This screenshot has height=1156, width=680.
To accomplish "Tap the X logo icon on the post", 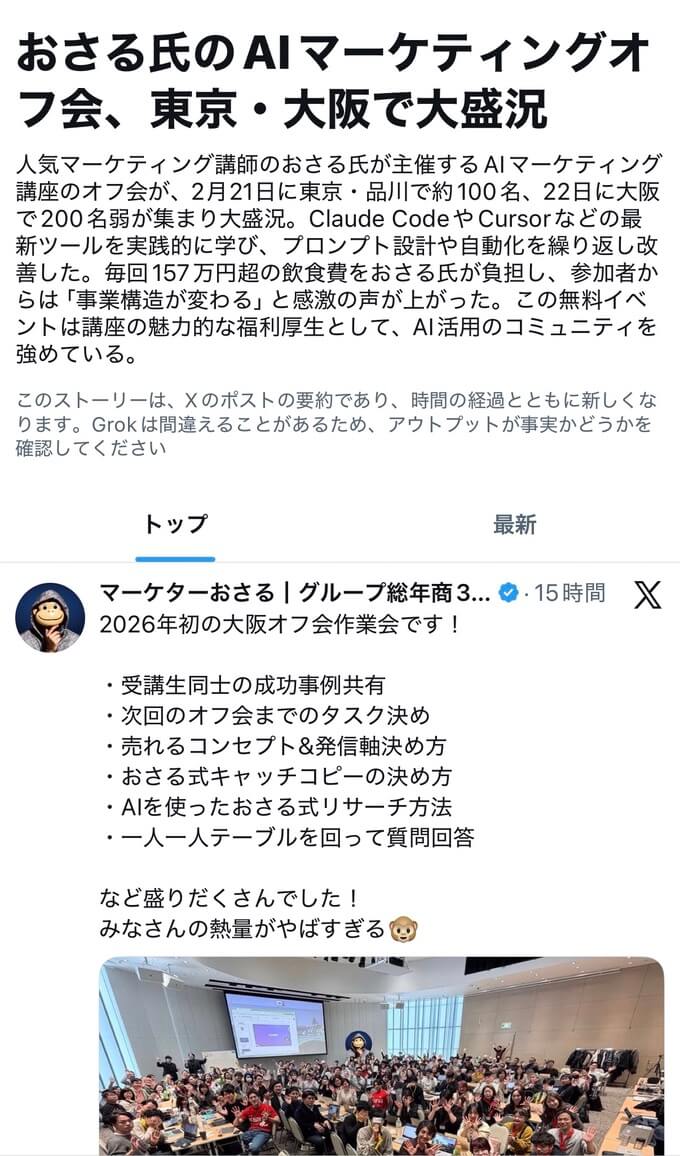I will pos(647,595).
